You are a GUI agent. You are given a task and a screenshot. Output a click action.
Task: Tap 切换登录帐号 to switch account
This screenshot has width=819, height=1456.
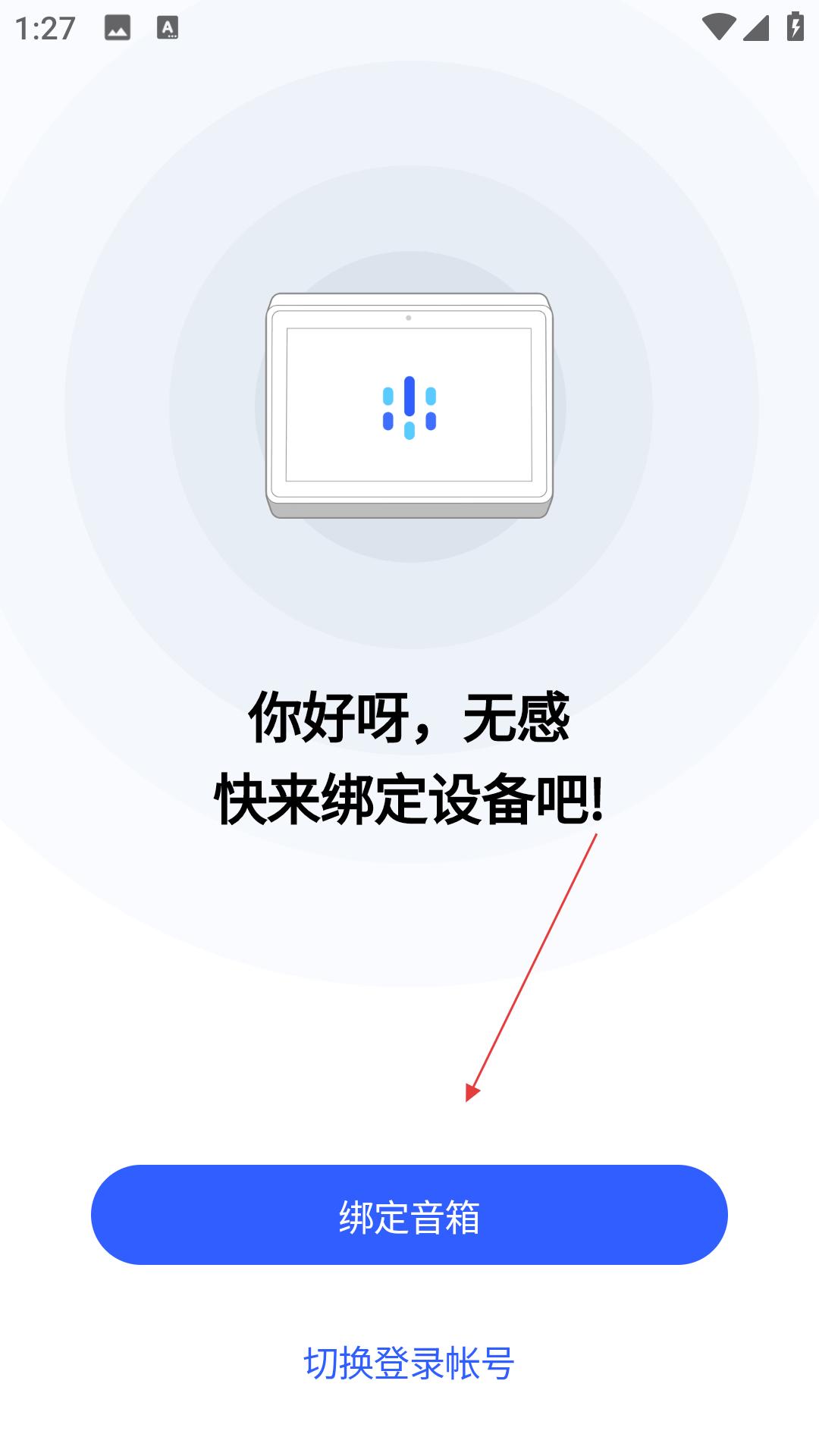tap(409, 1363)
